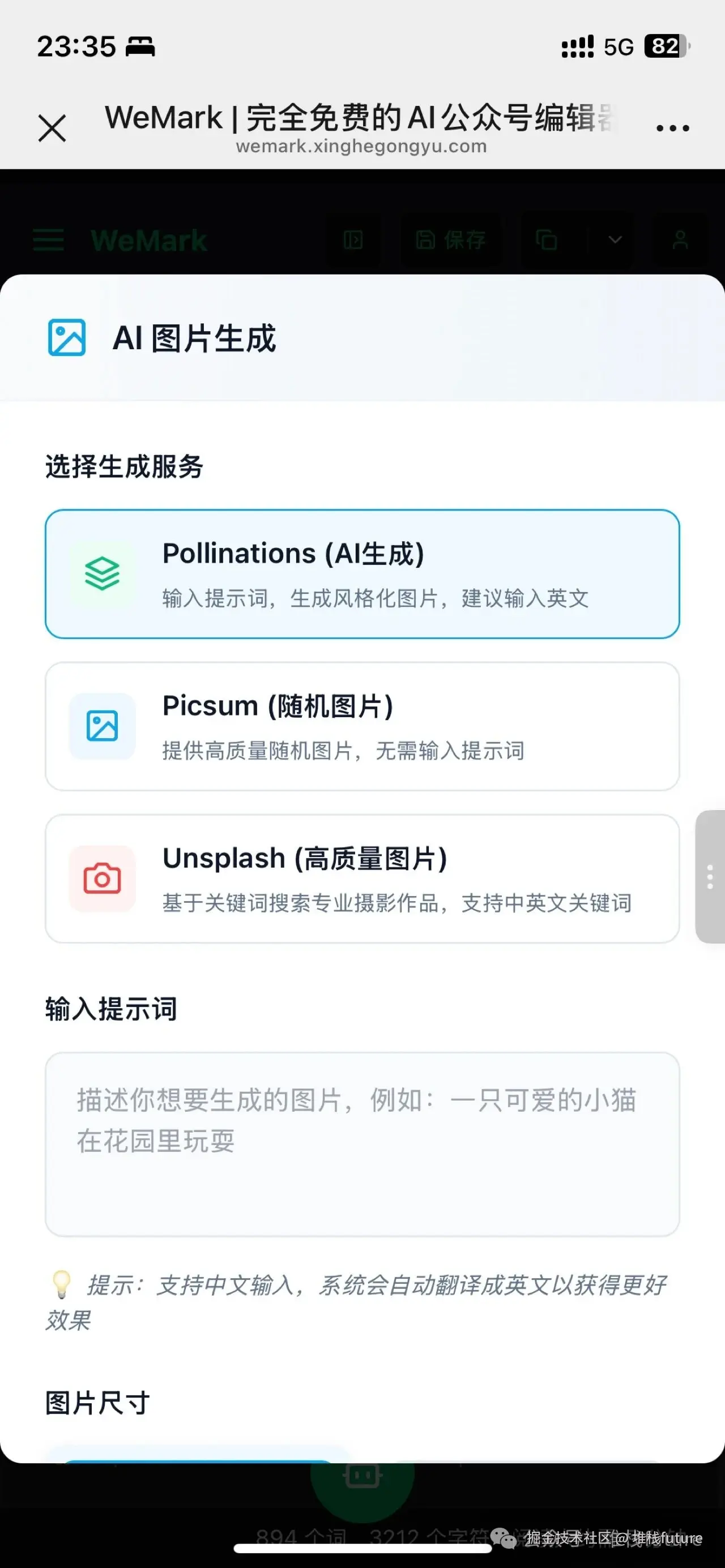Viewport: 725px width, 1568px height.
Task: Choose Picsum (随机图片) service
Action: point(362,726)
